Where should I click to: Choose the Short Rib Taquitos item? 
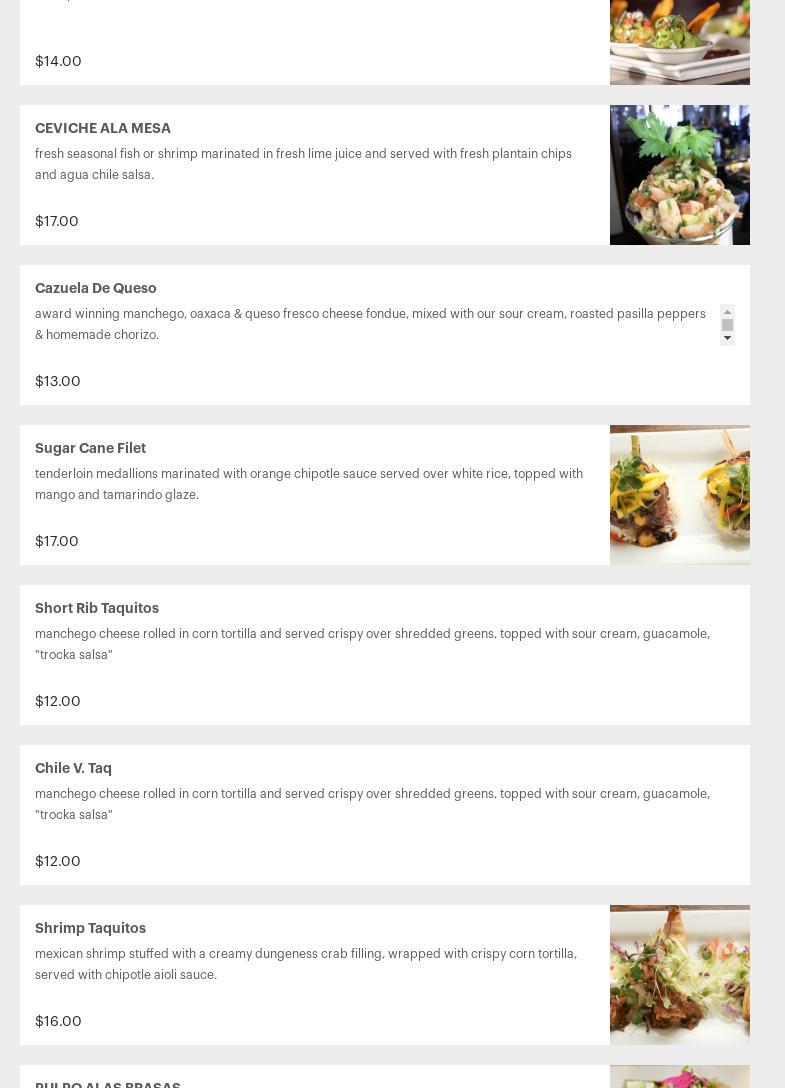pyautogui.click(x=385, y=655)
